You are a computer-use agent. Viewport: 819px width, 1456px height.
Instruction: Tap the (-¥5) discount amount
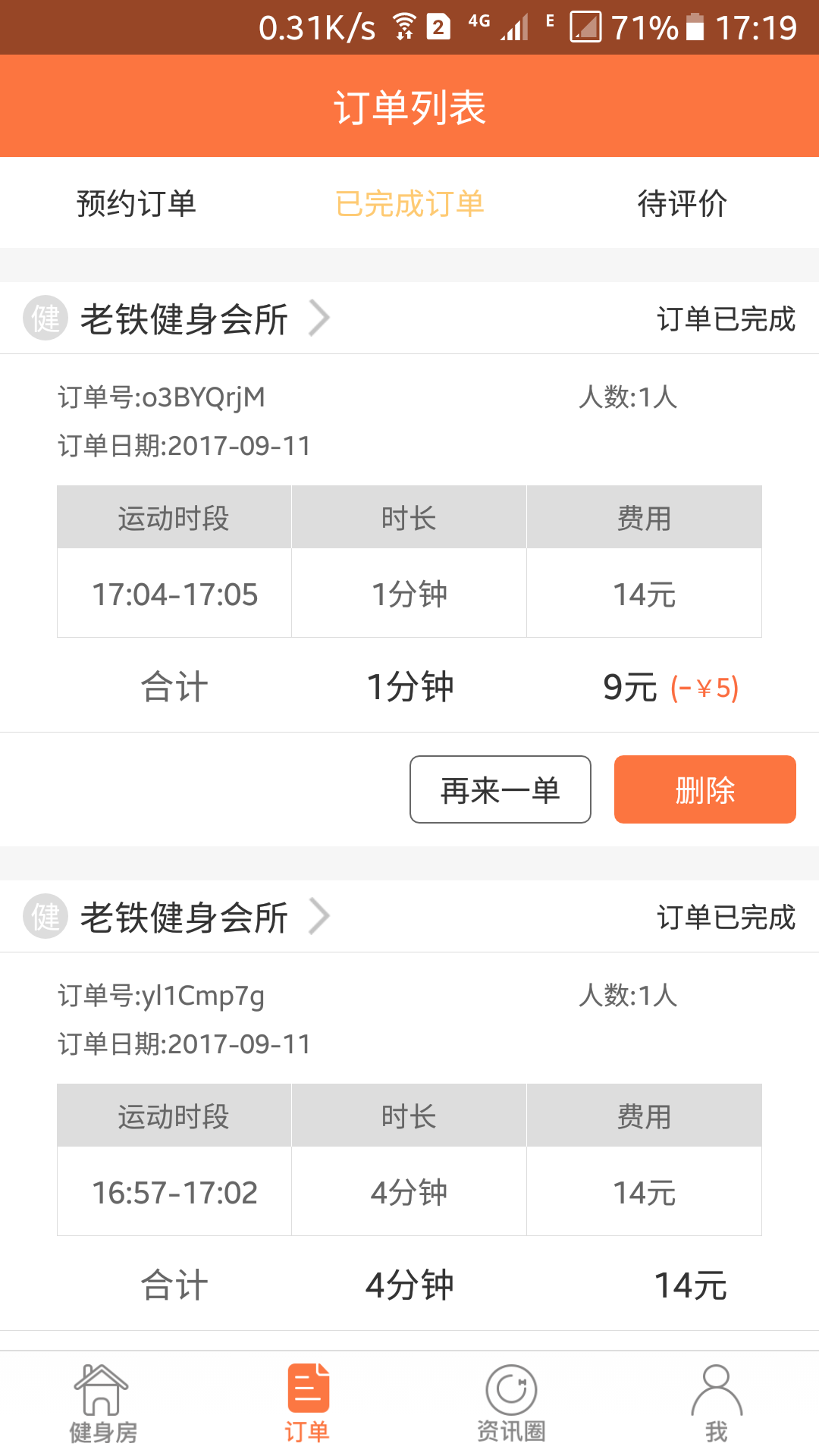[706, 687]
